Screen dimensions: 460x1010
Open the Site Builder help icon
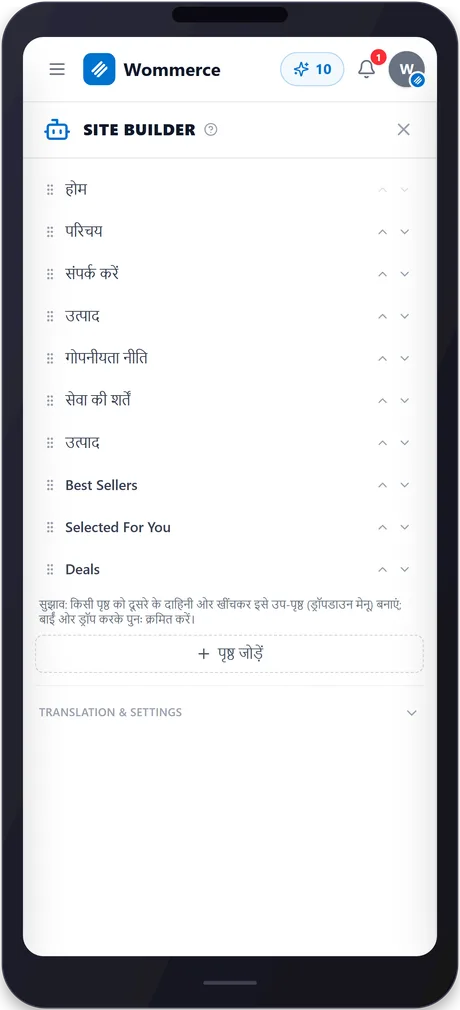coord(211,130)
